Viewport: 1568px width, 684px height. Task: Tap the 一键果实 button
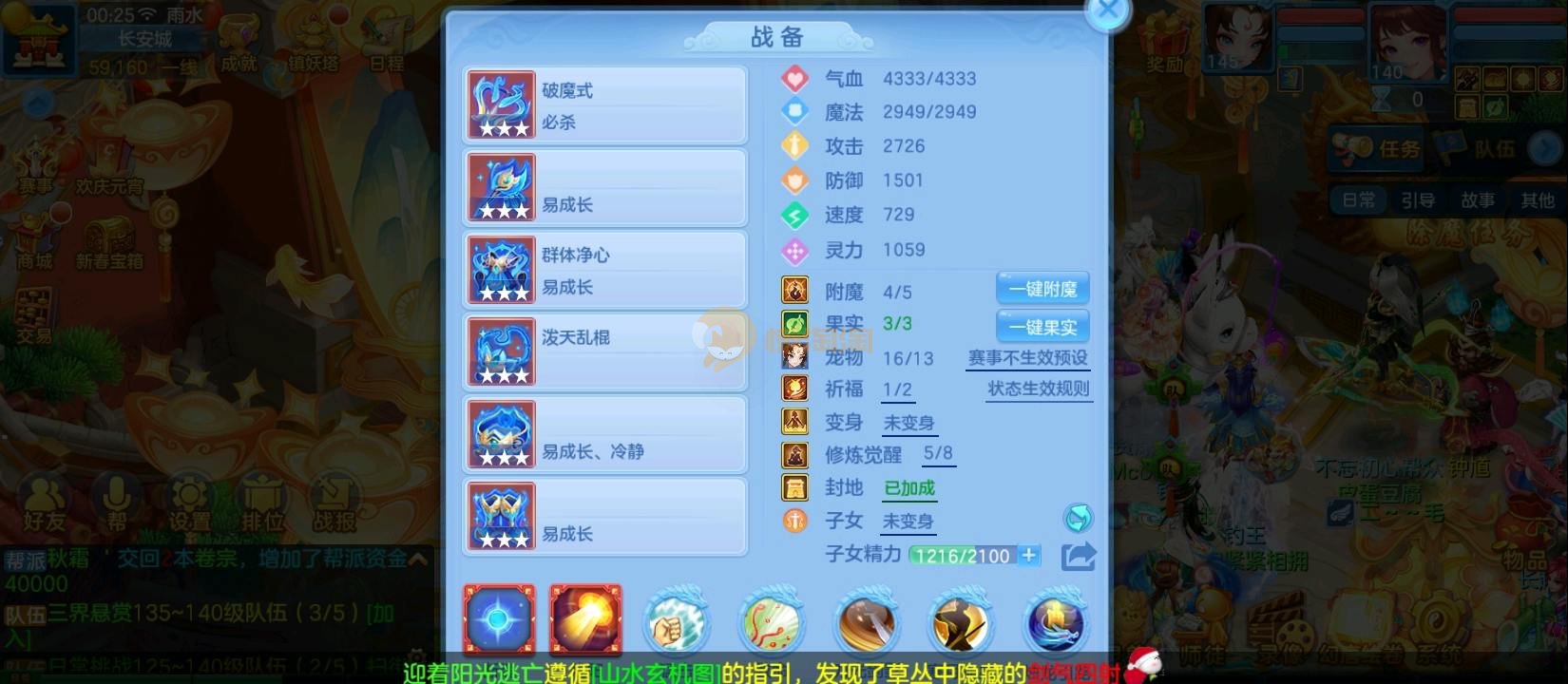click(1042, 327)
